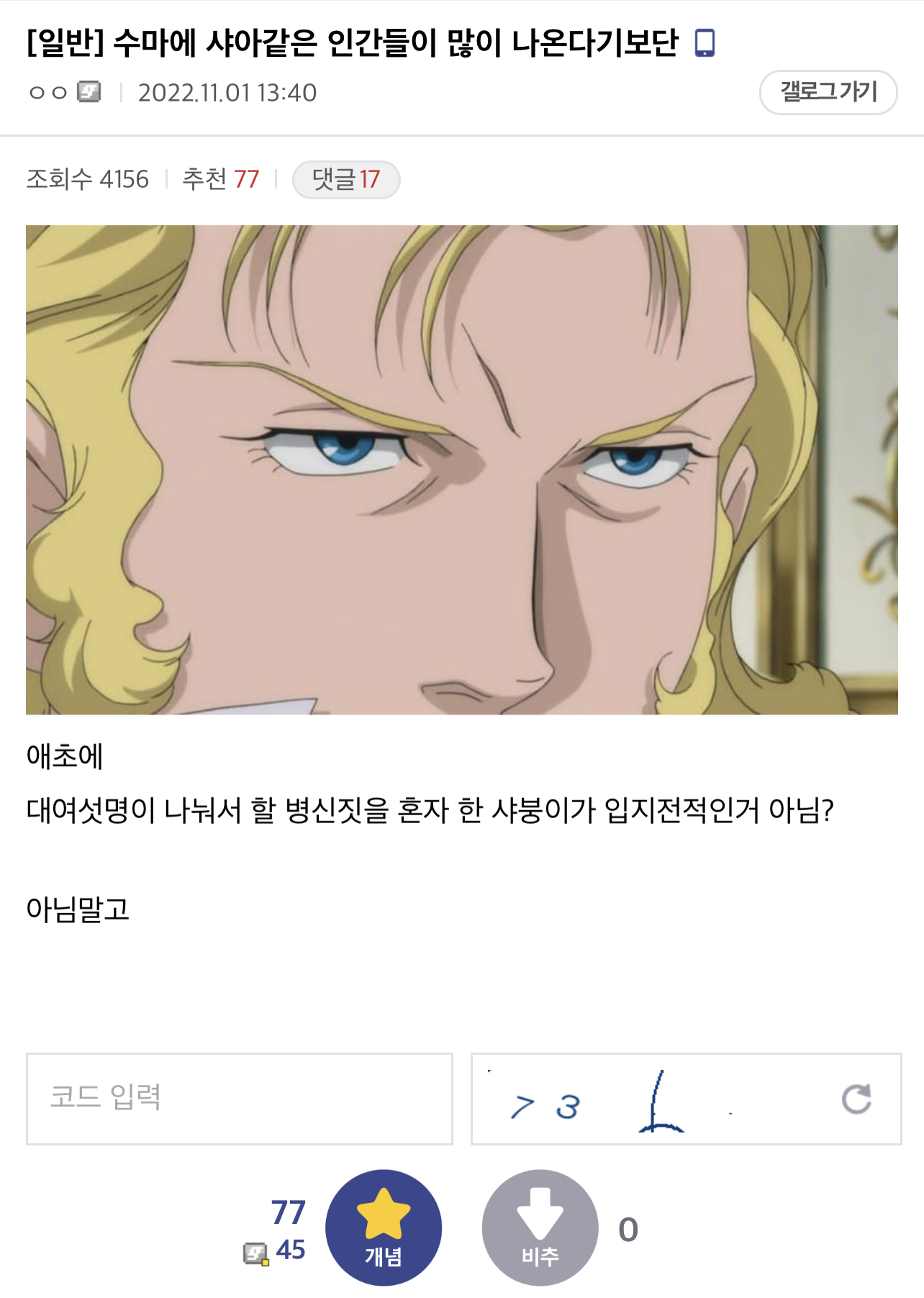Refresh the captcha image

click(x=856, y=1099)
